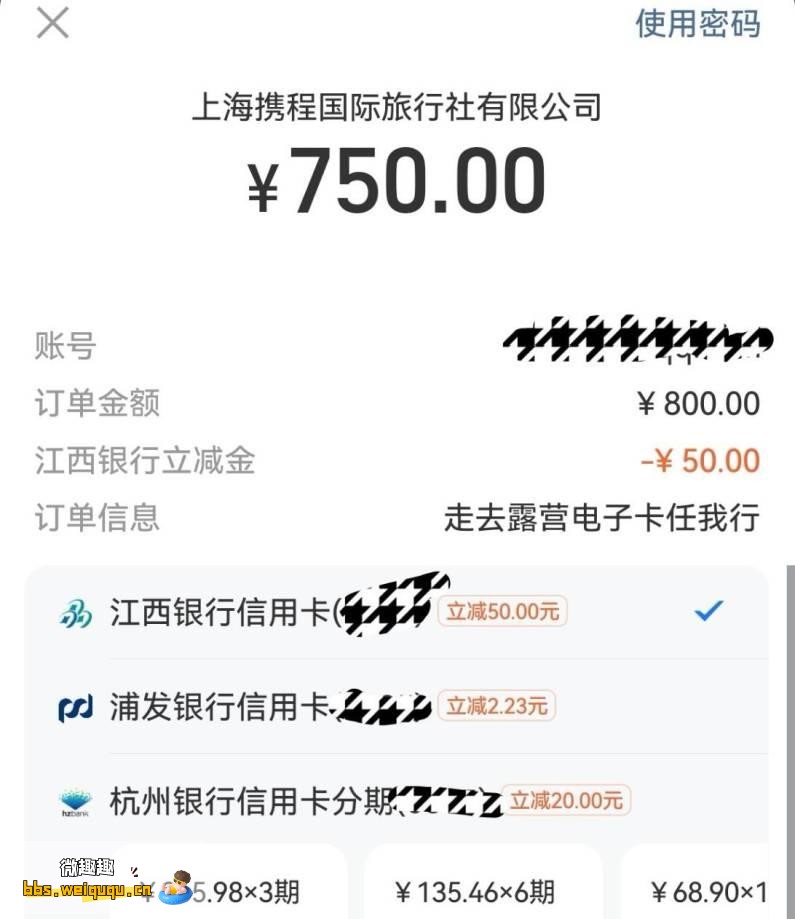Click the hzbank 杭州银行 logo icon
795x919 pixels.
pyautogui.click(x=71, y=800)
